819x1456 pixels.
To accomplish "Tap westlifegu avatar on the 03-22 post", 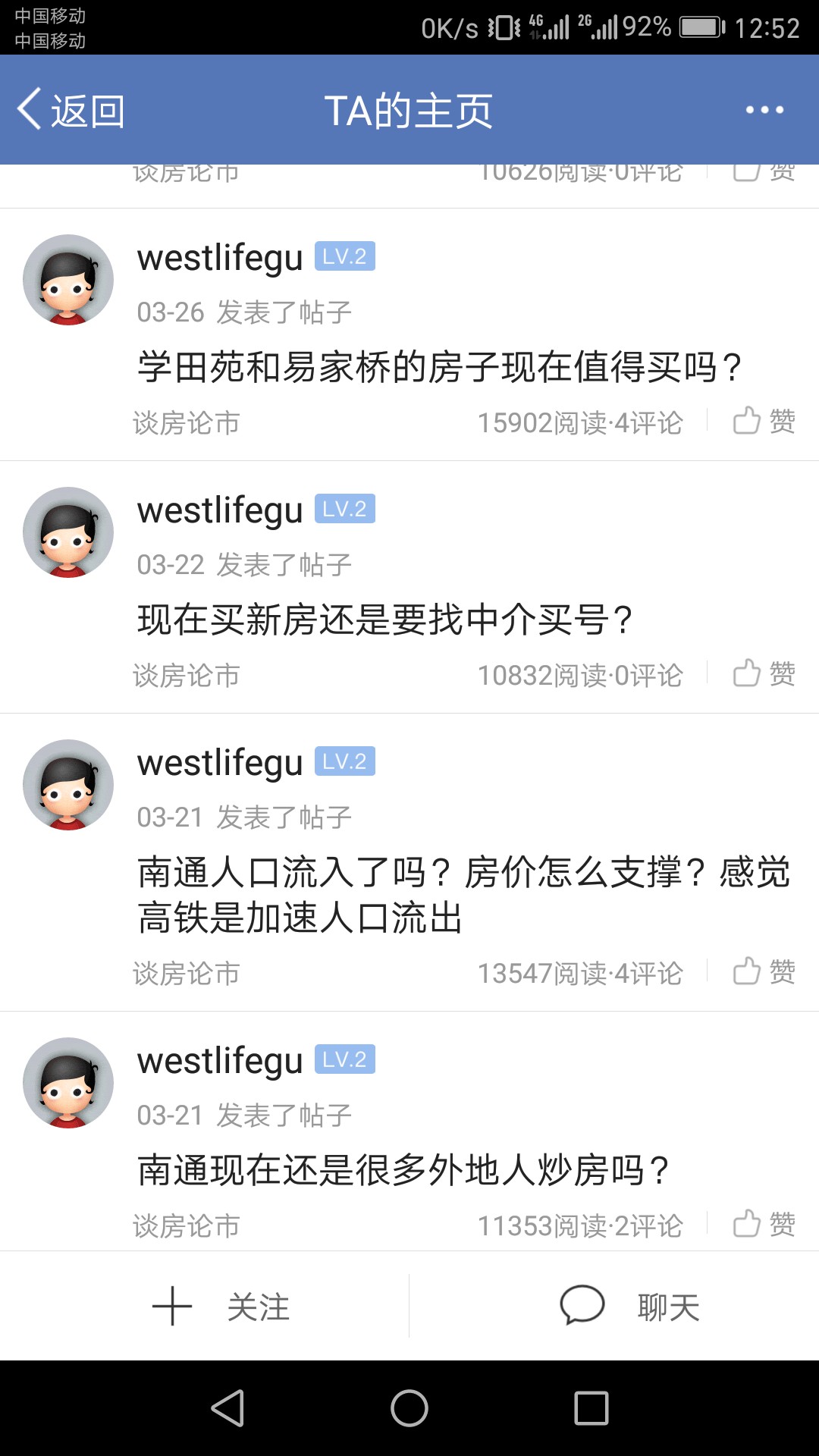I will [68, 532].
